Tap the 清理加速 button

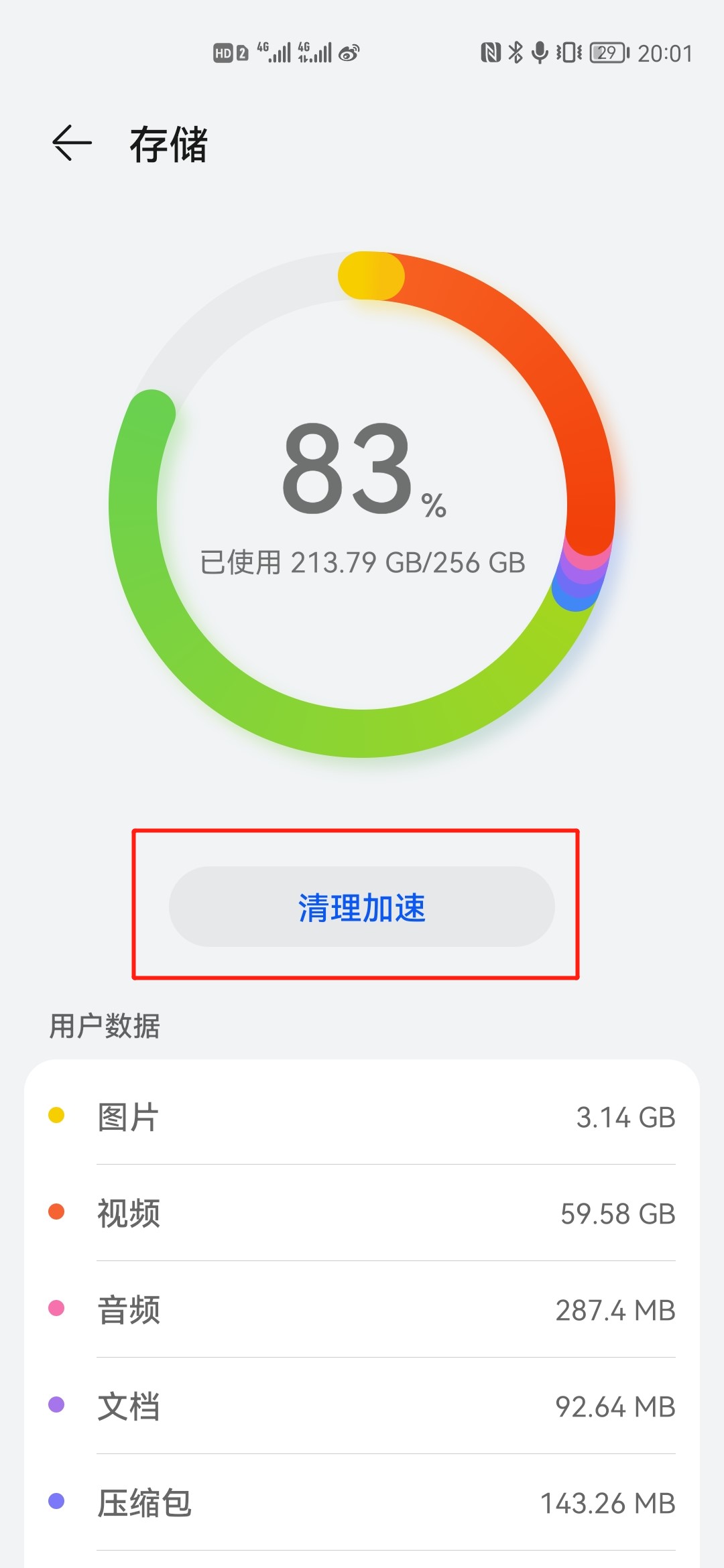(362, 907)
